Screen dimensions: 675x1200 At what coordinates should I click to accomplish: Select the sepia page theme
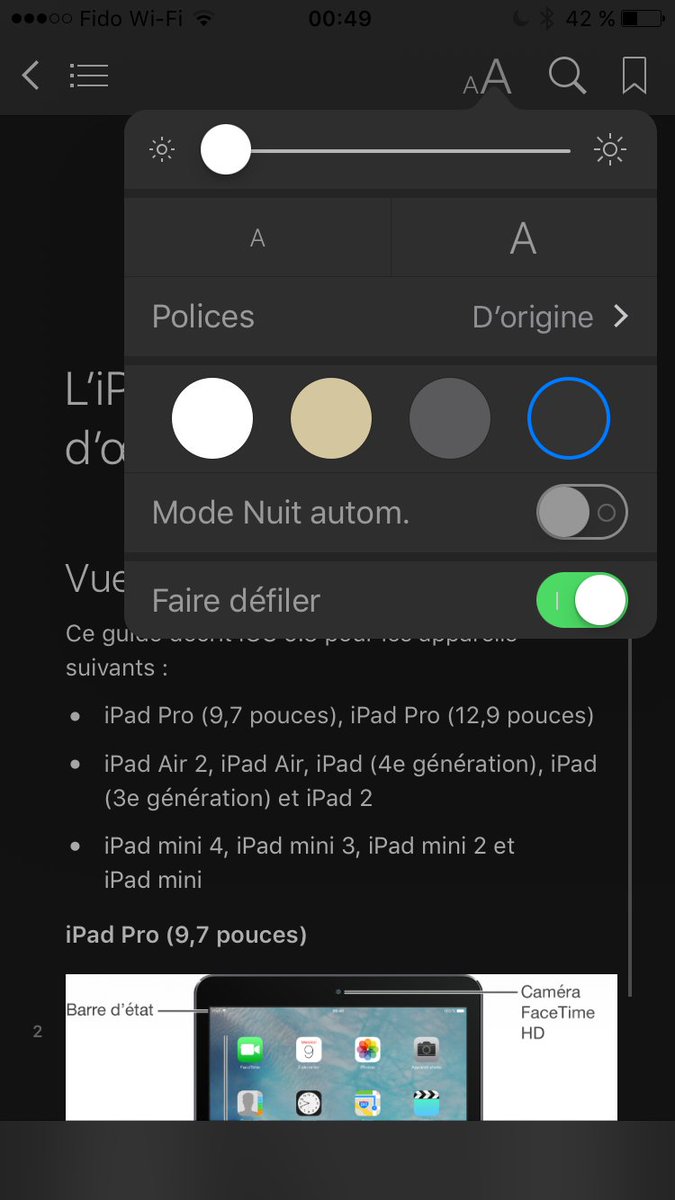tap(331, 418)
